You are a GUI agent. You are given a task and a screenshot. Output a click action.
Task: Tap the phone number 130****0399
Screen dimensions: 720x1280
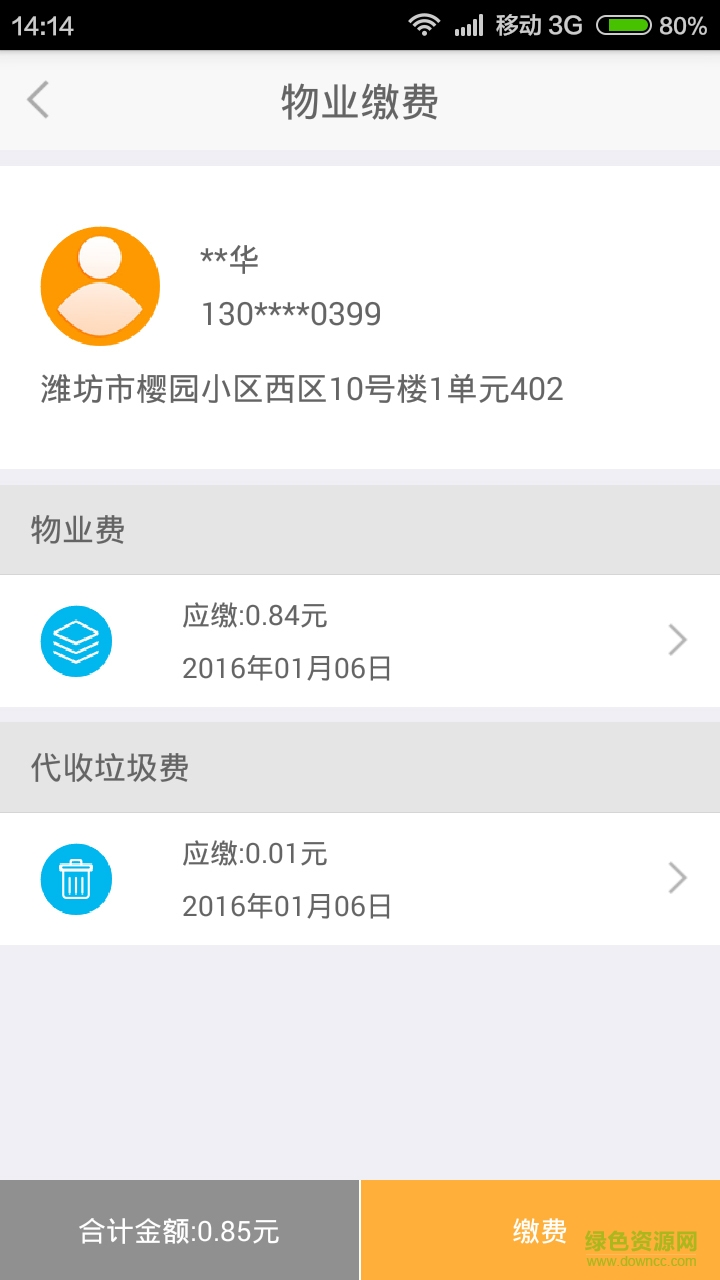click(x=290, y=313)
